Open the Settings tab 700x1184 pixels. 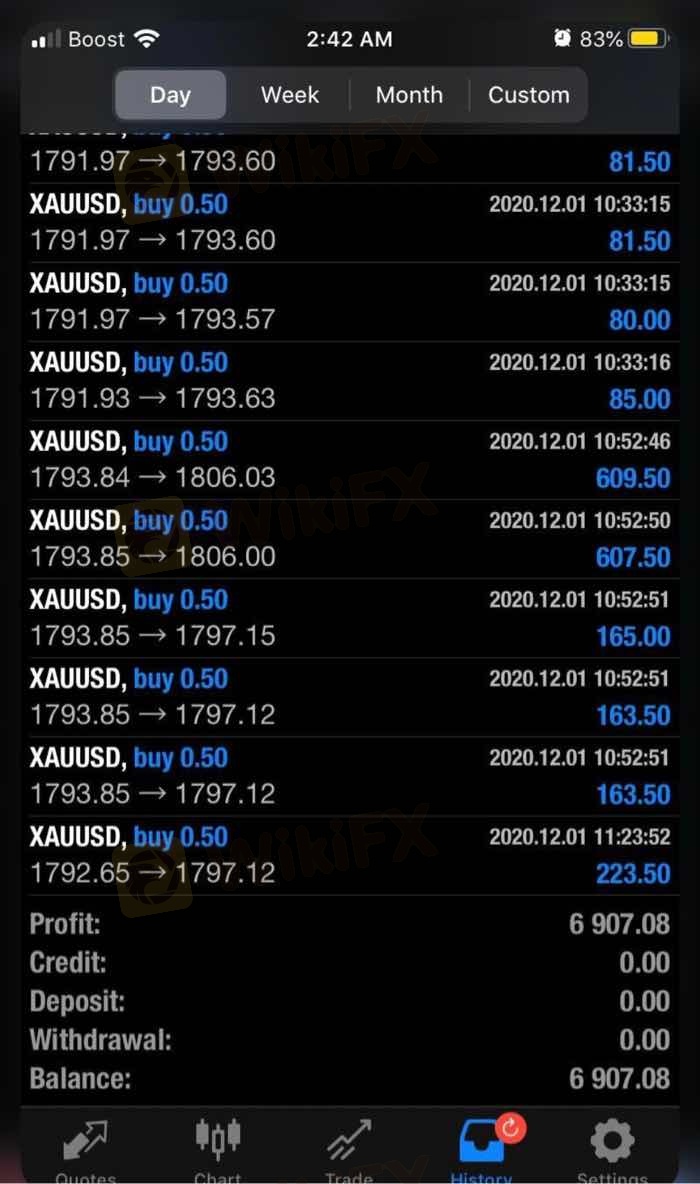coord(612,1150)
